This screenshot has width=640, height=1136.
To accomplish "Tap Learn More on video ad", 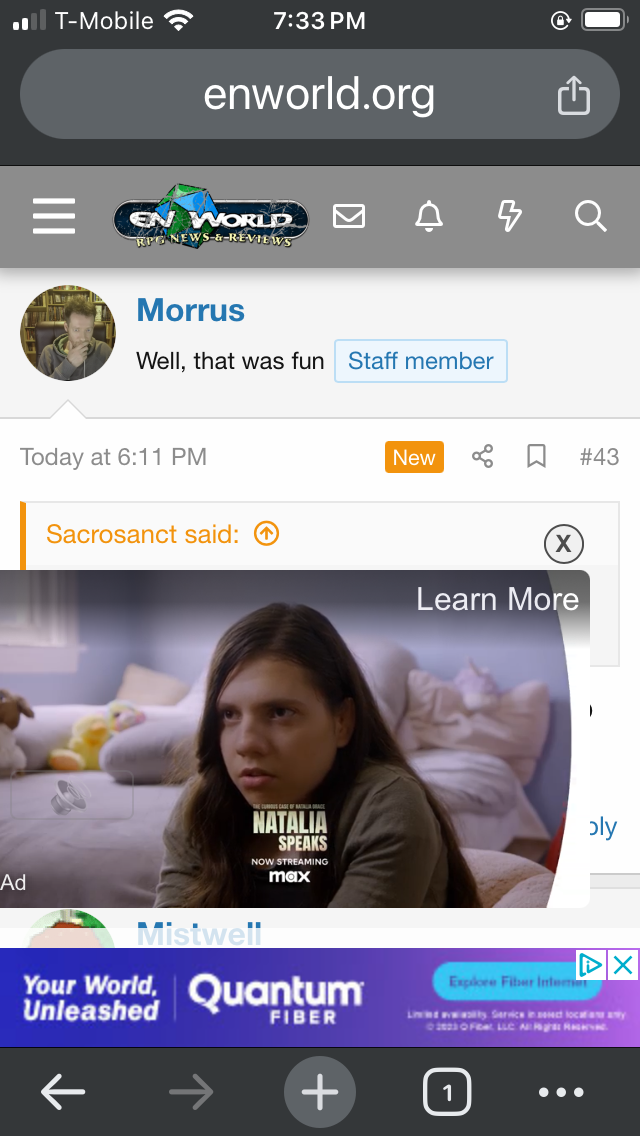I will click(497, 599).
